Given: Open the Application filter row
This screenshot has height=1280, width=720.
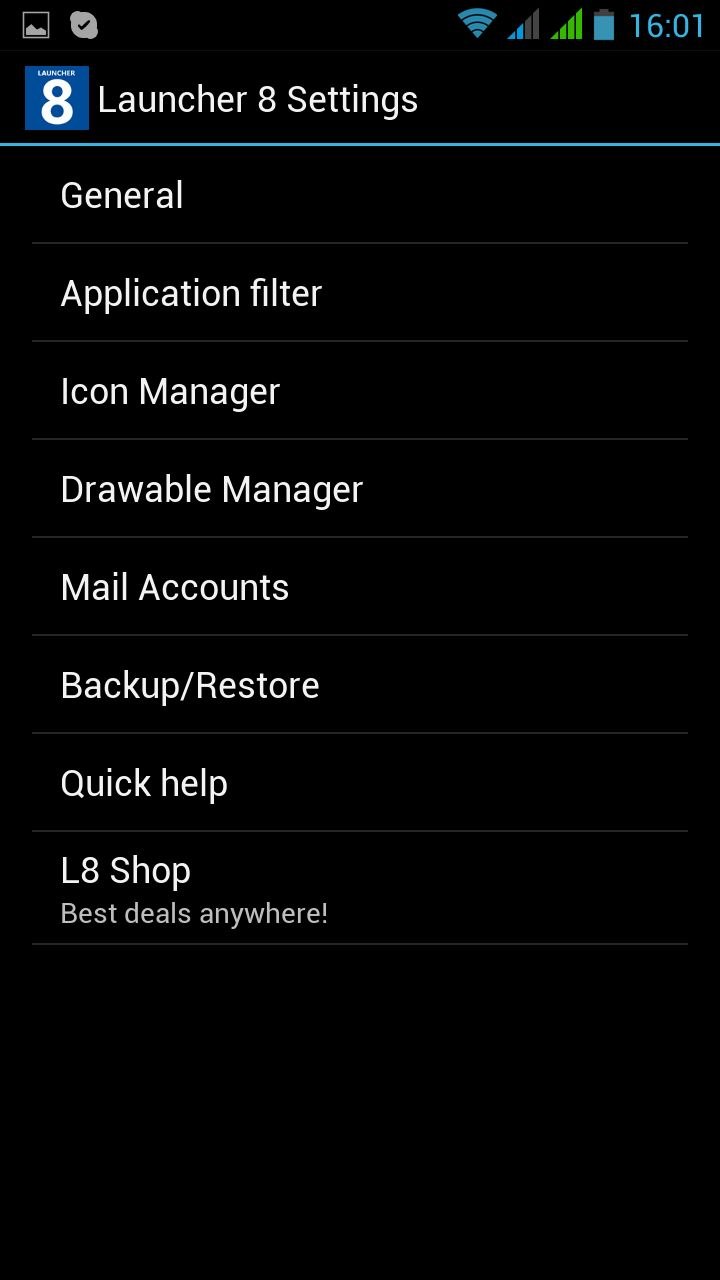Looking at the screenshot, I should point(360,293).
